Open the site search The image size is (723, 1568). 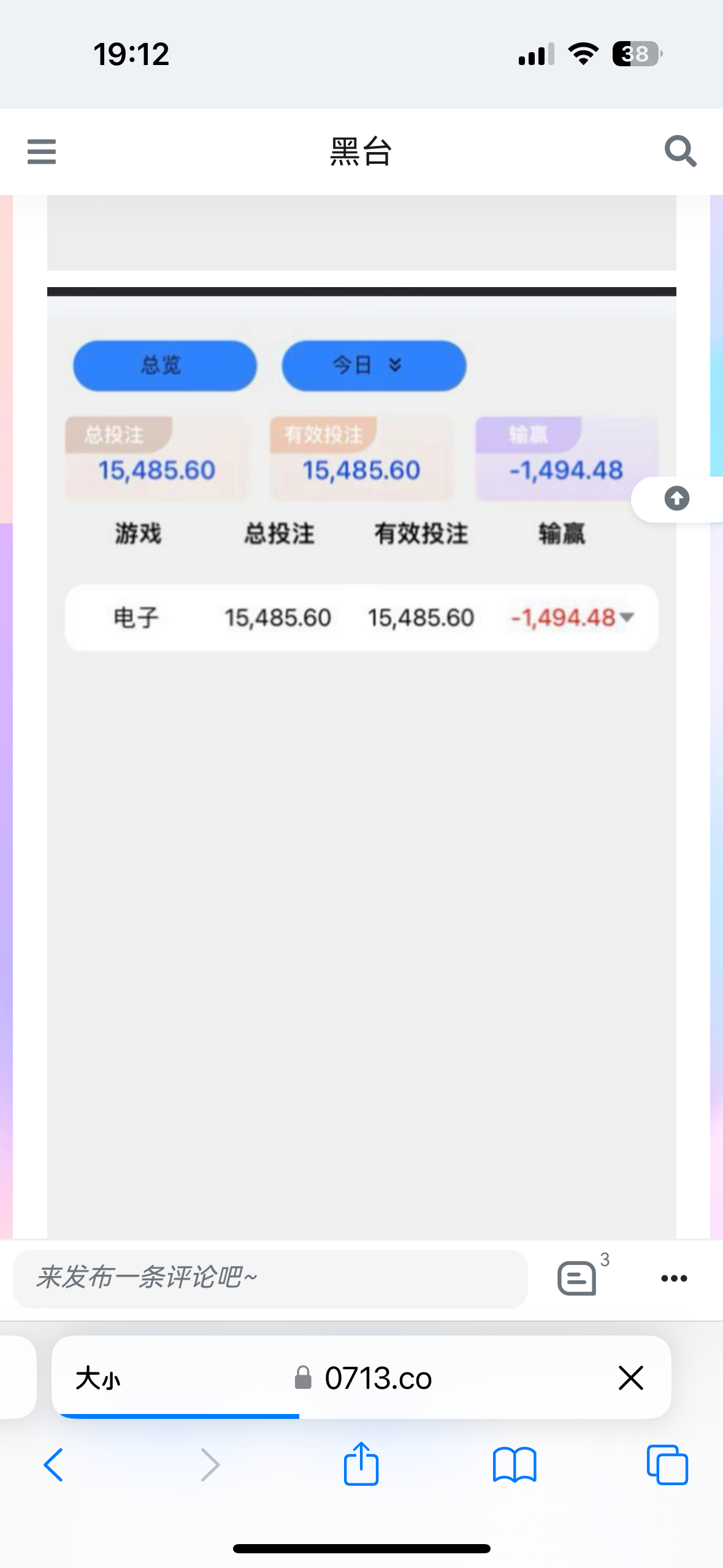[x=680, y=152]
